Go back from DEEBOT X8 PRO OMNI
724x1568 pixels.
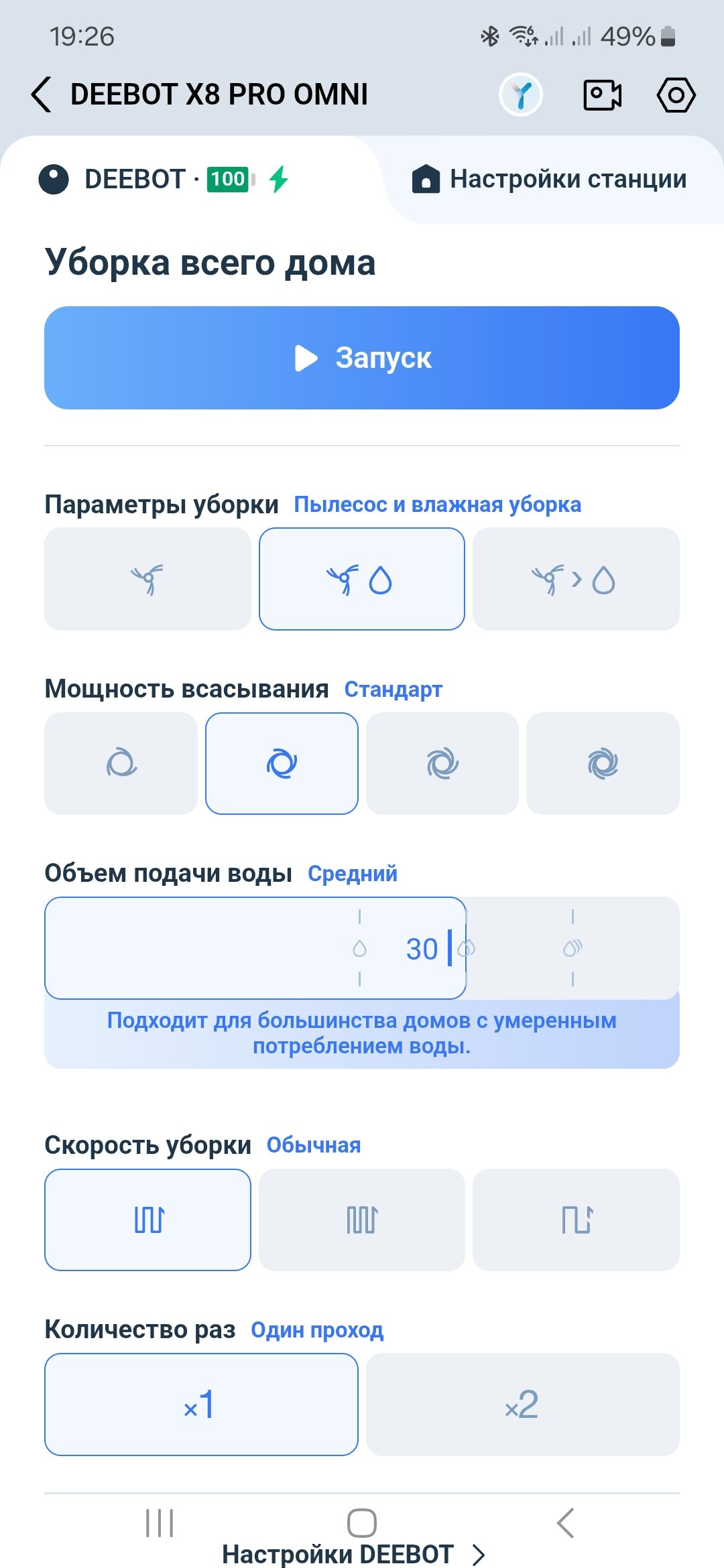pos(42,94)
